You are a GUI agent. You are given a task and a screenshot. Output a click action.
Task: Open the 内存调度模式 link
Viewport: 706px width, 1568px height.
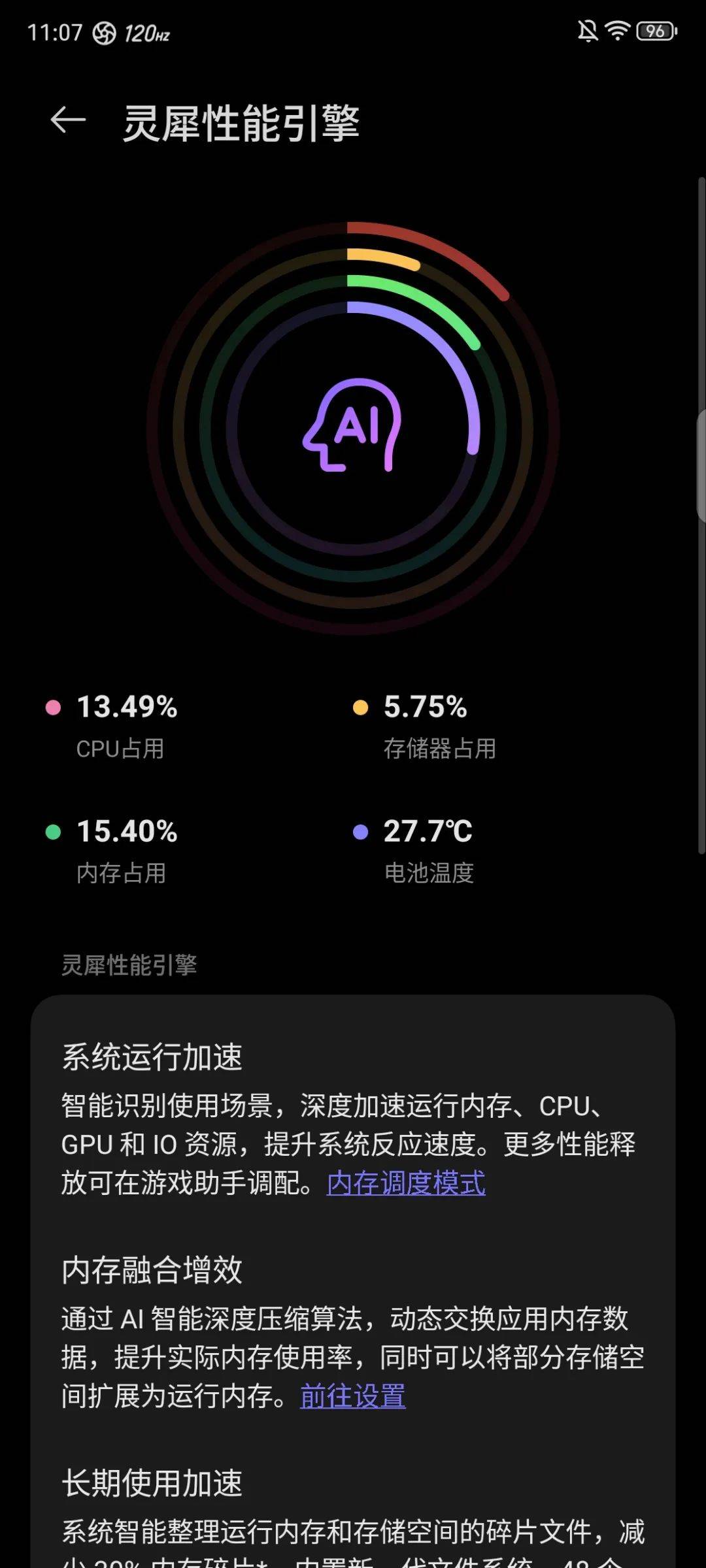tap(406, 1183)
